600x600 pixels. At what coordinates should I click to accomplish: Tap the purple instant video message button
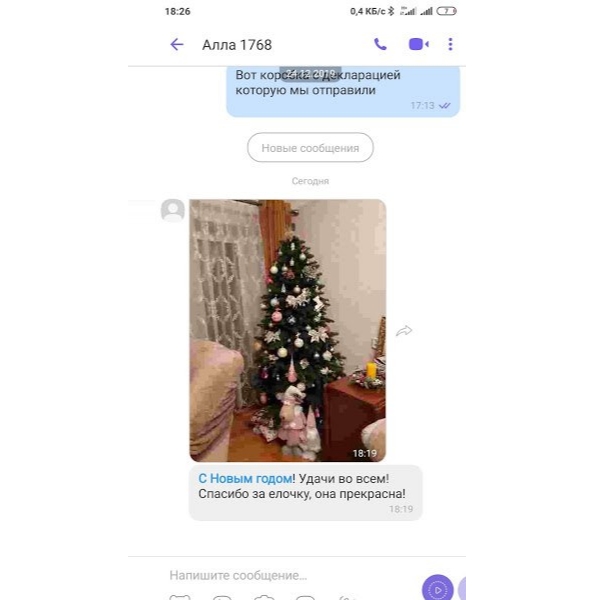(x=437, y=588)
